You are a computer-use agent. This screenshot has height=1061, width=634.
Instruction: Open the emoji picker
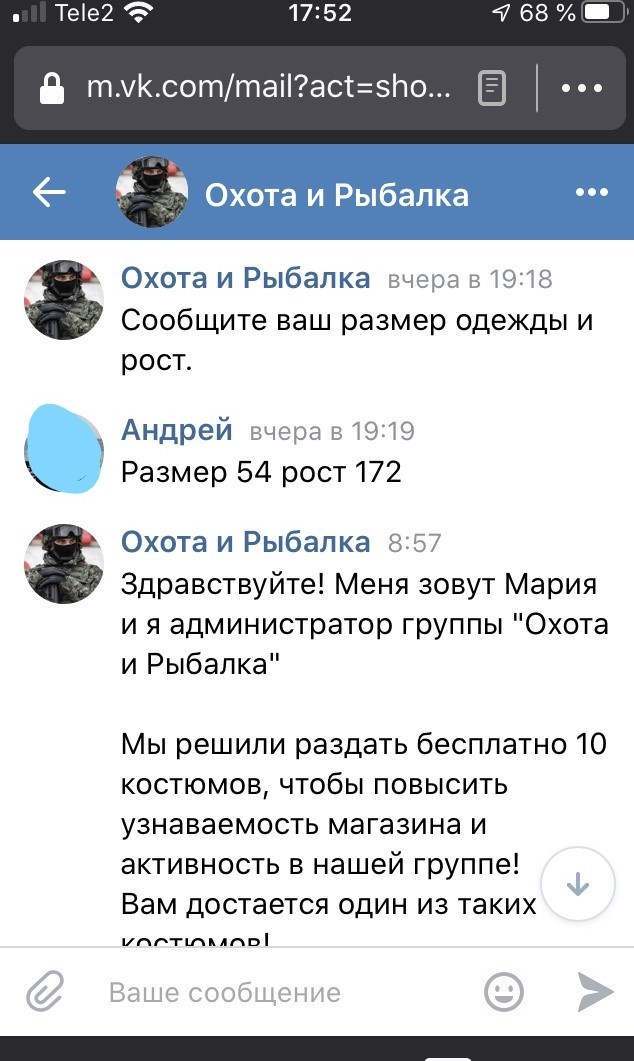click(504, 992)
